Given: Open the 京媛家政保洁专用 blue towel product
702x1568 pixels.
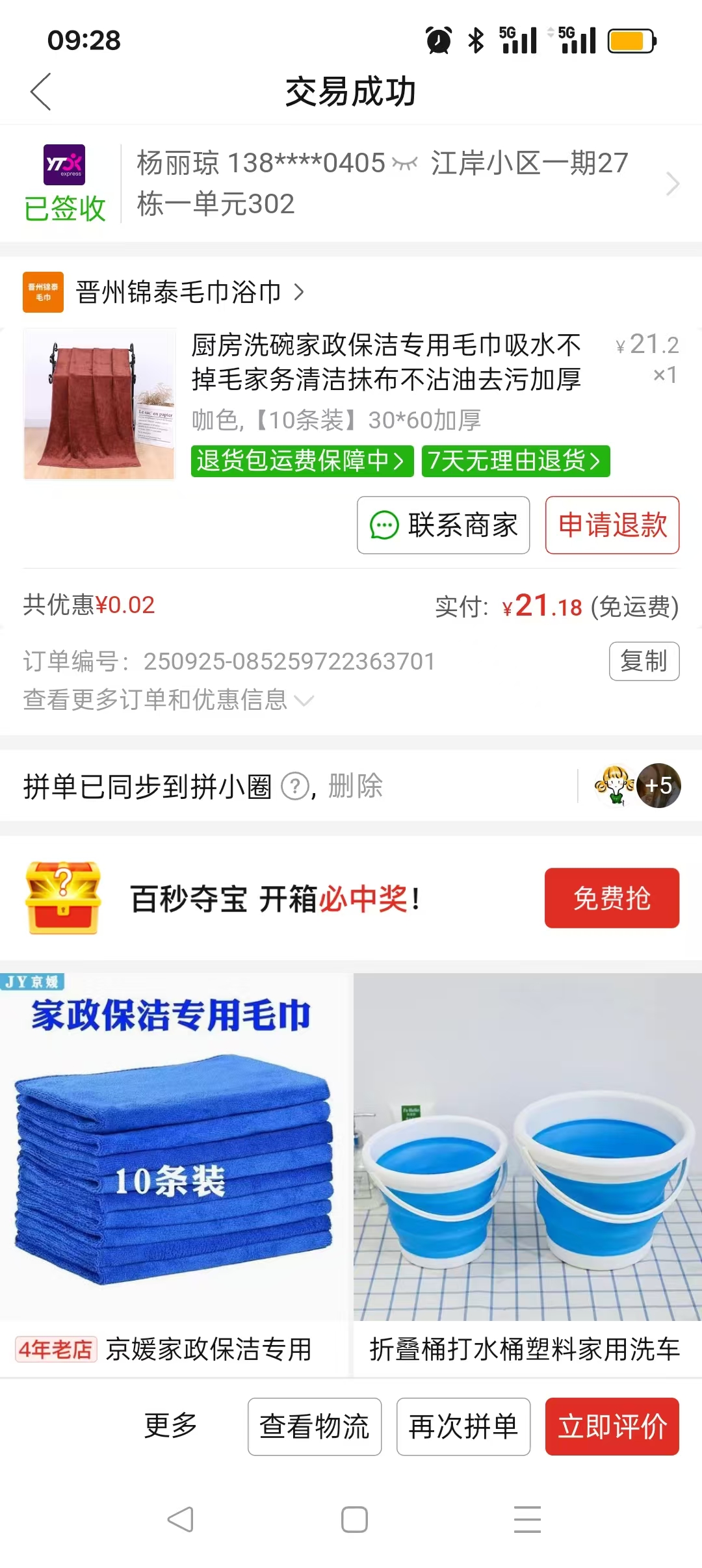Looking at the screenshot, I should click(173, 1170).
